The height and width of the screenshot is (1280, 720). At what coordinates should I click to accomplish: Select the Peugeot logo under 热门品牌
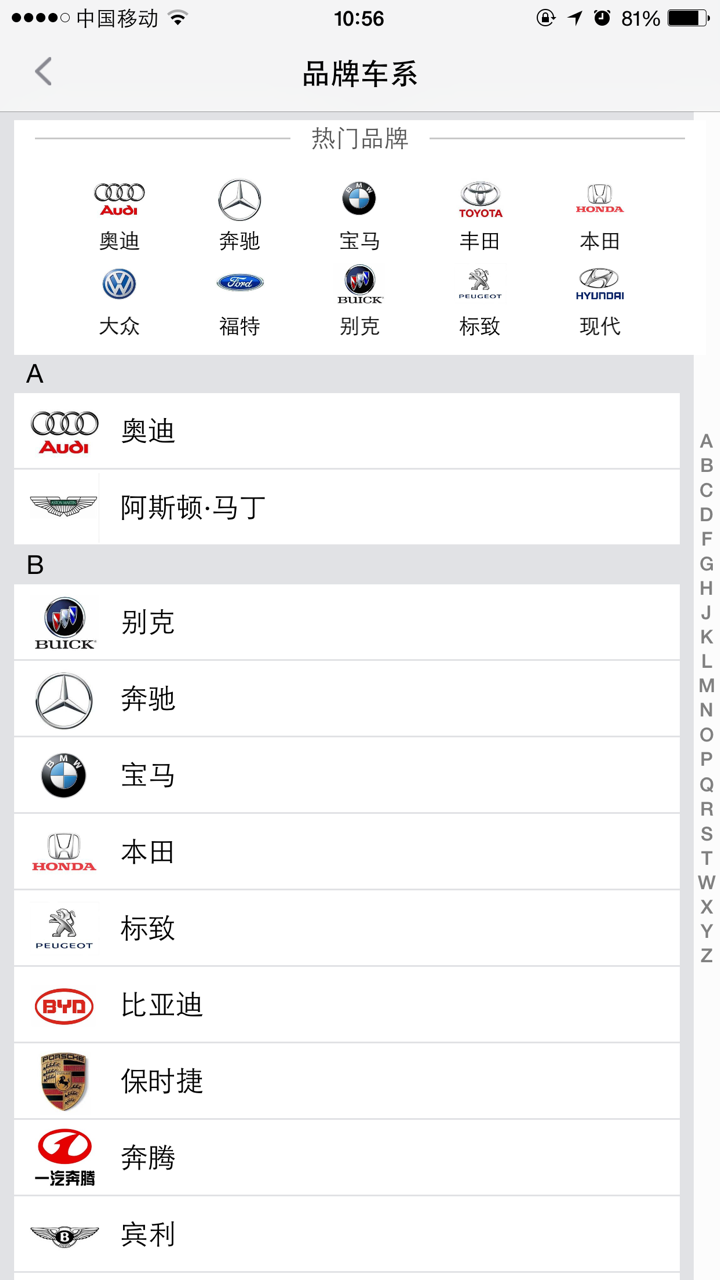(x=480, y=283)
